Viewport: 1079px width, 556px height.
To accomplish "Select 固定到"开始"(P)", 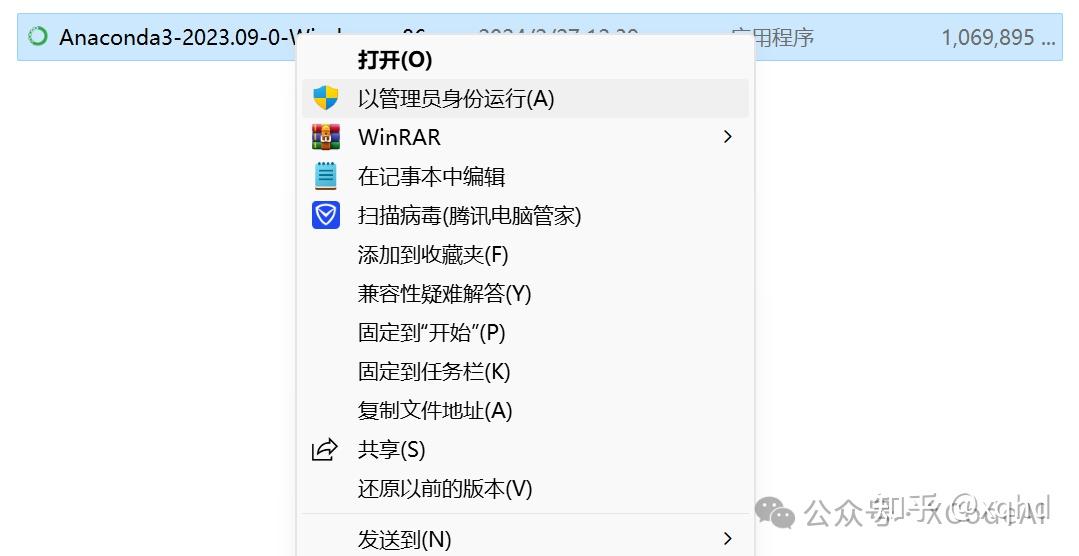I will tap(431, 333).
